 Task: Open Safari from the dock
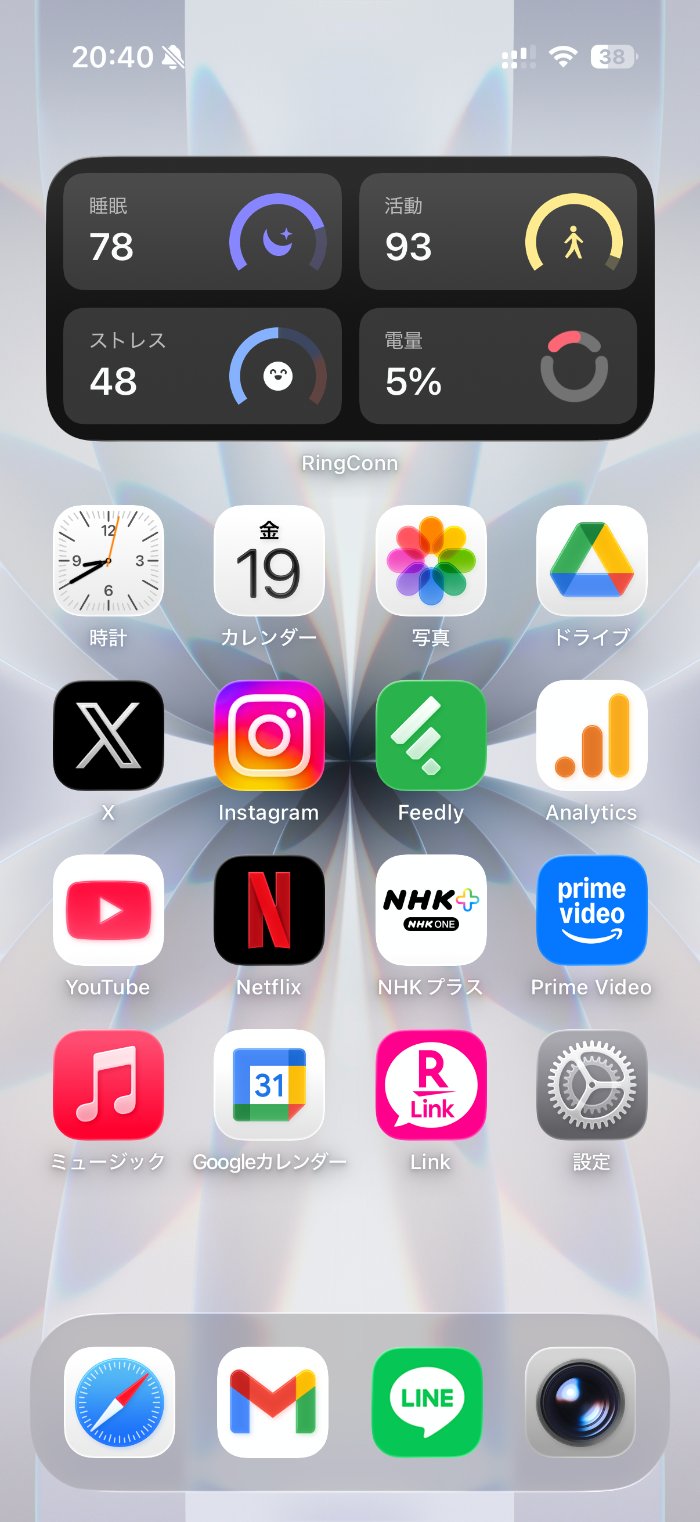point(119,1402)
